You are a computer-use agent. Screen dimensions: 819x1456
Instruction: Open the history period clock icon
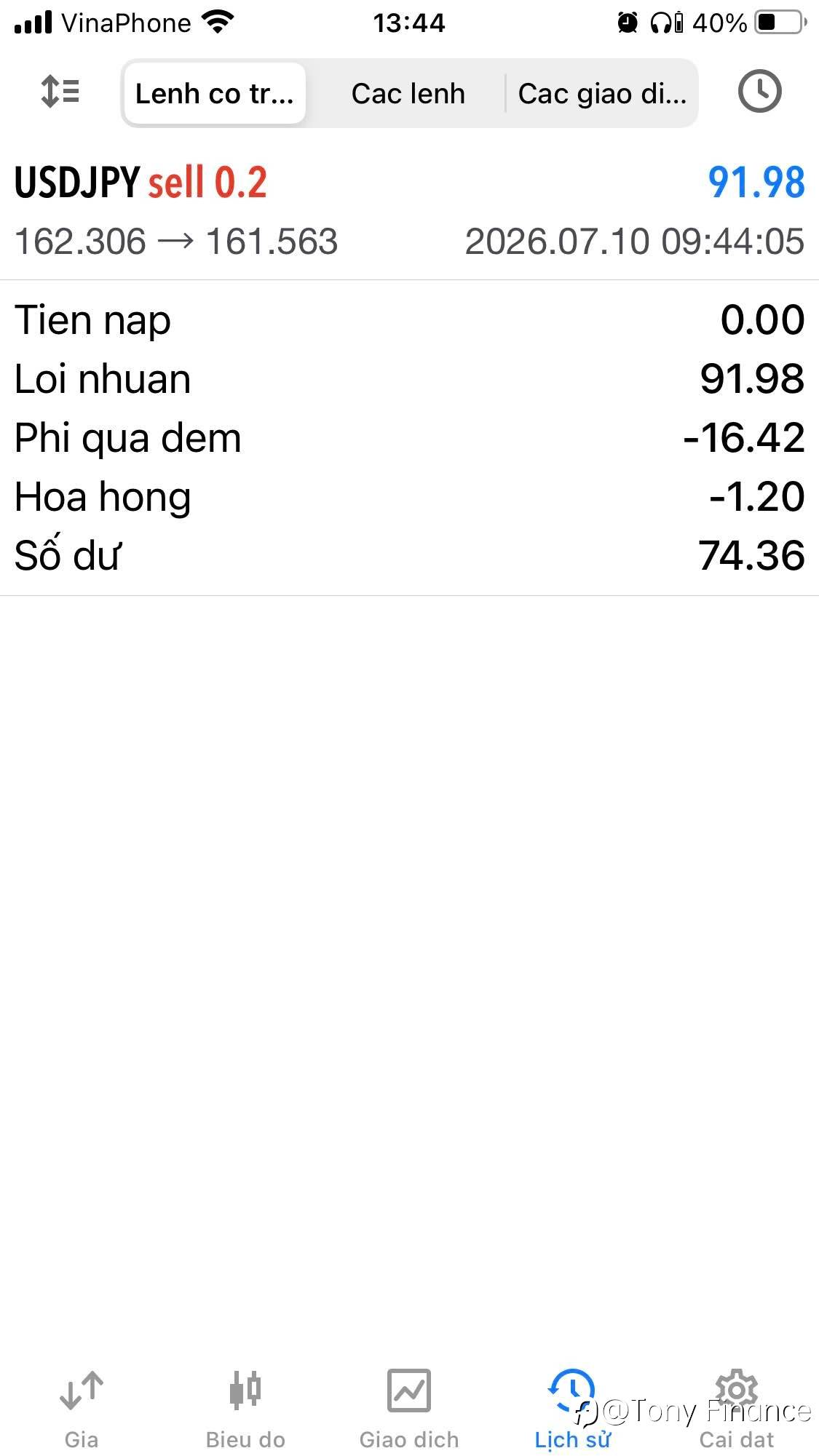point(759,92)
